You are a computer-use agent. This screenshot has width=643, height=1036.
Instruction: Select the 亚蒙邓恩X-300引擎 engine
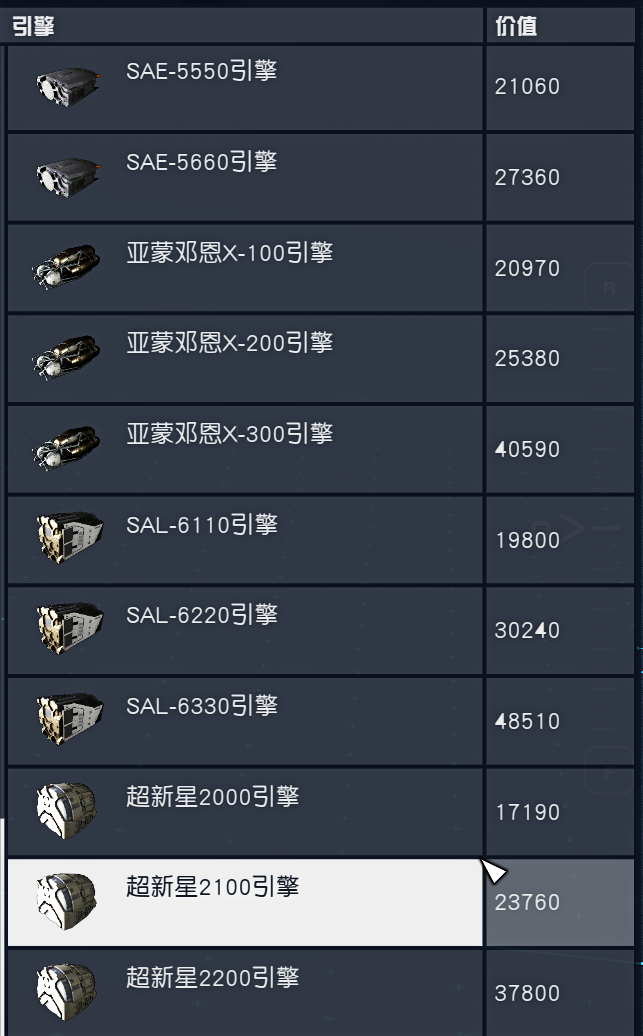coord(245,449)
